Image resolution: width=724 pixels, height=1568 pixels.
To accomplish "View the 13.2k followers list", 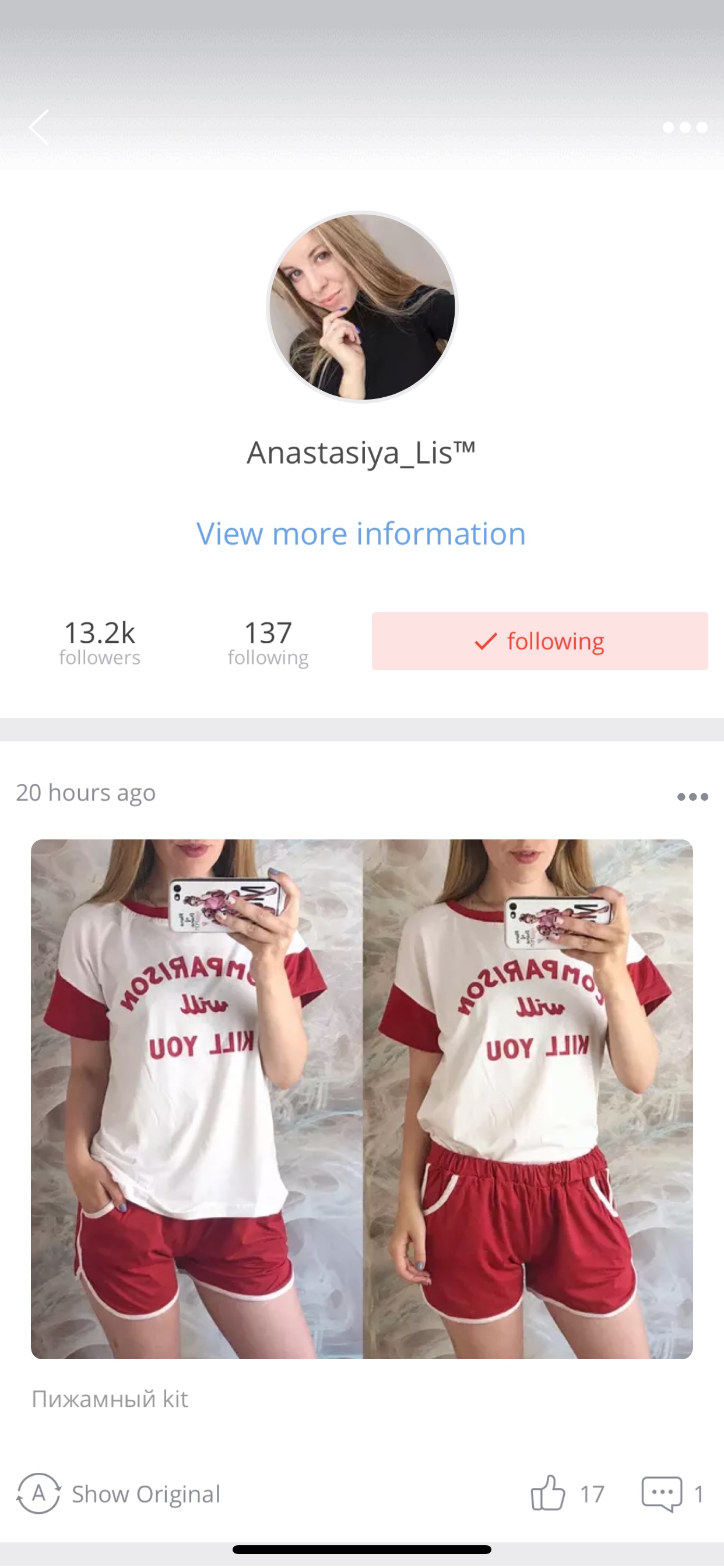I will tap(100, 642).
